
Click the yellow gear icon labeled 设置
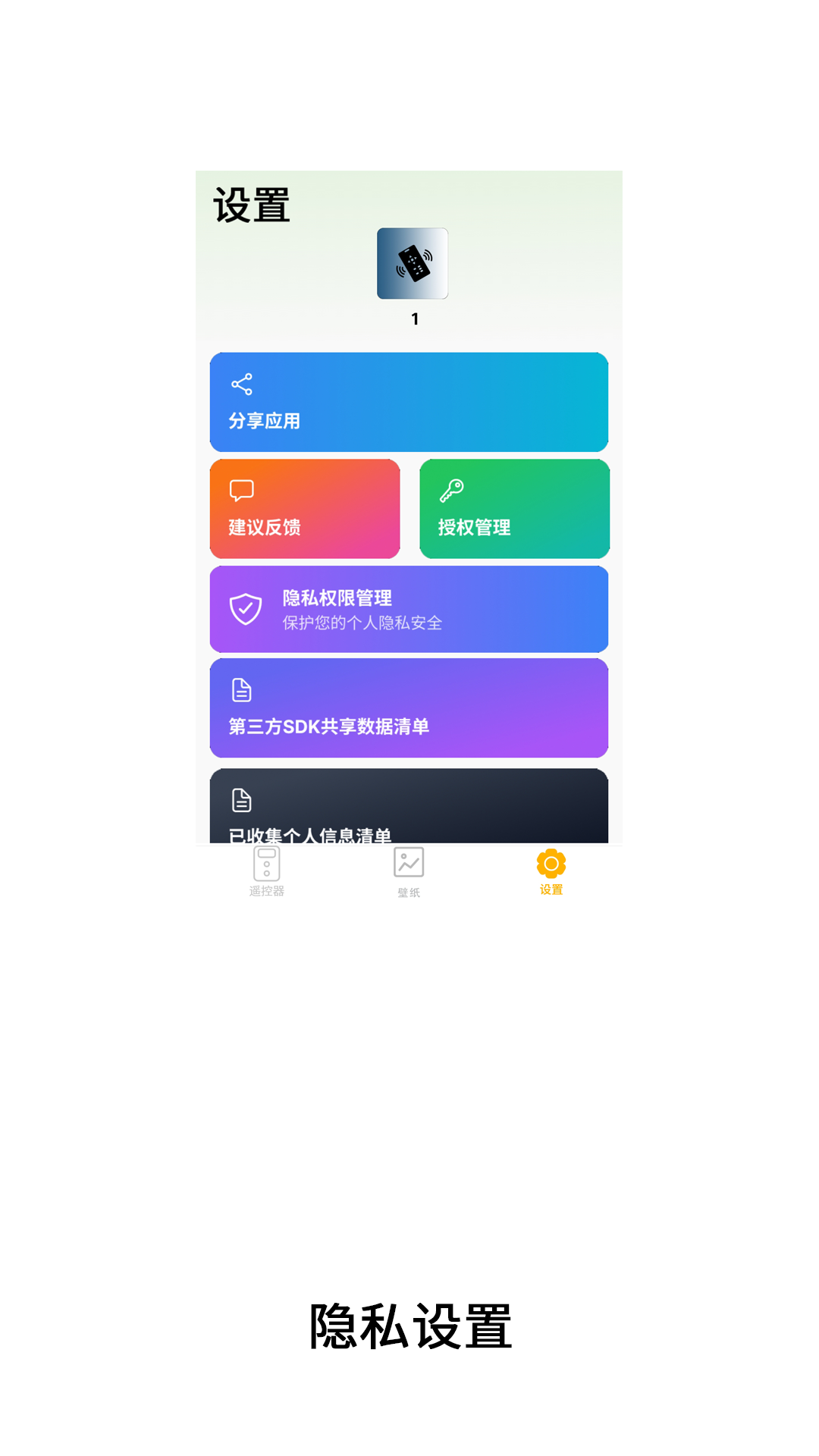(x=551, y=862)
